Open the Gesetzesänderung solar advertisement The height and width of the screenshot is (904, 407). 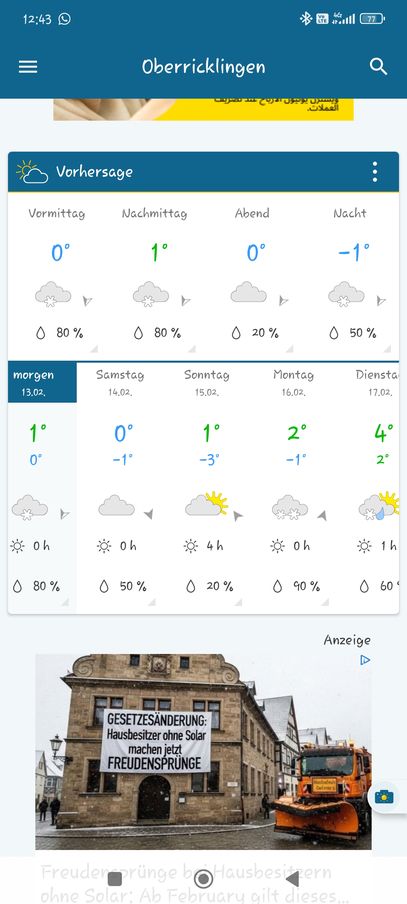click(x=204, y=751)
